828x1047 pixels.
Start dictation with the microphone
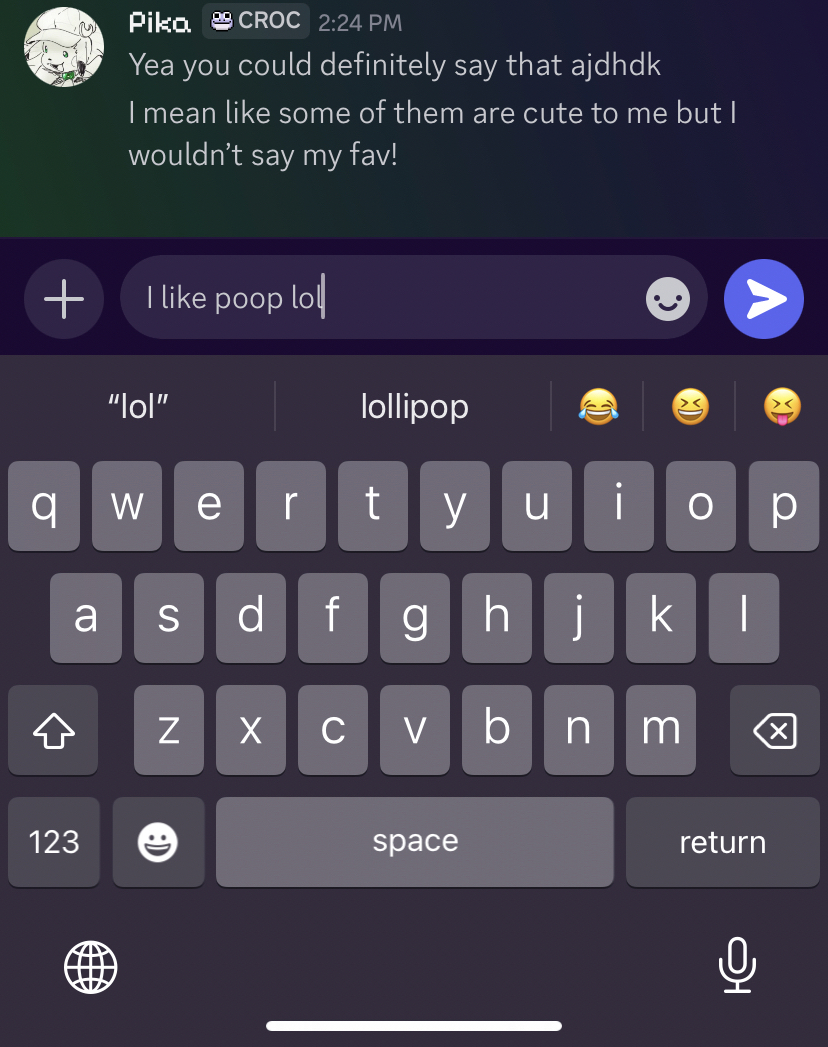point(737,966)
